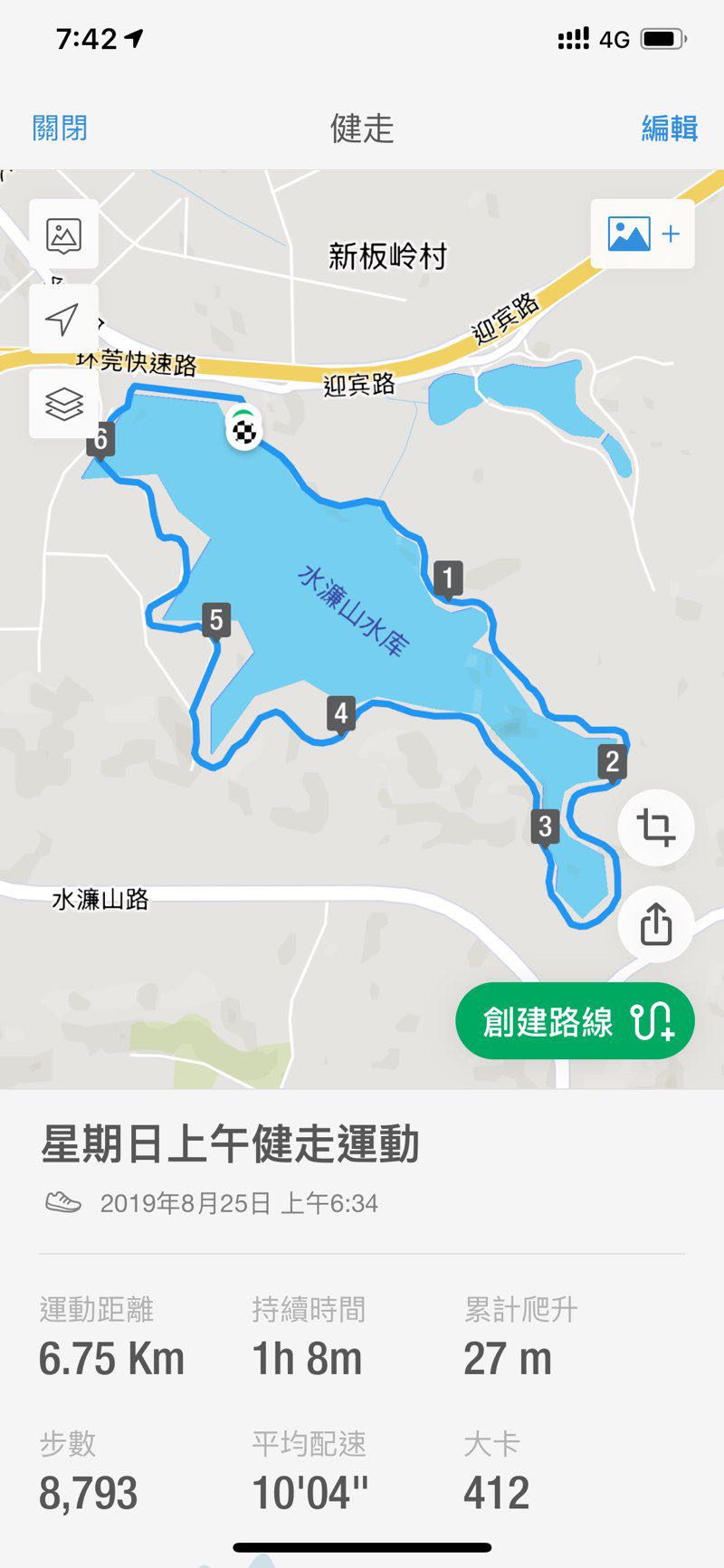
Task: Tap the crop map icon
Action: [655, 827]
